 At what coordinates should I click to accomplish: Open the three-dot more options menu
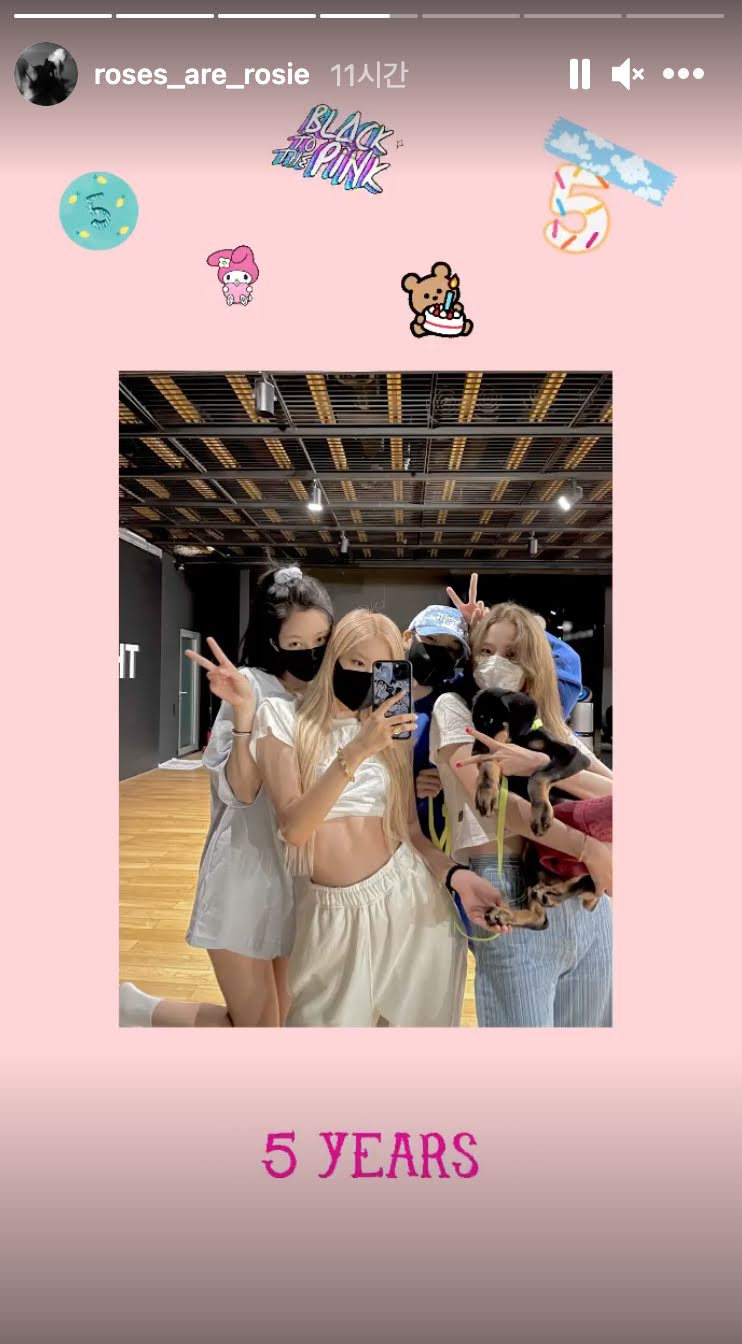click(x=684, y=74)
